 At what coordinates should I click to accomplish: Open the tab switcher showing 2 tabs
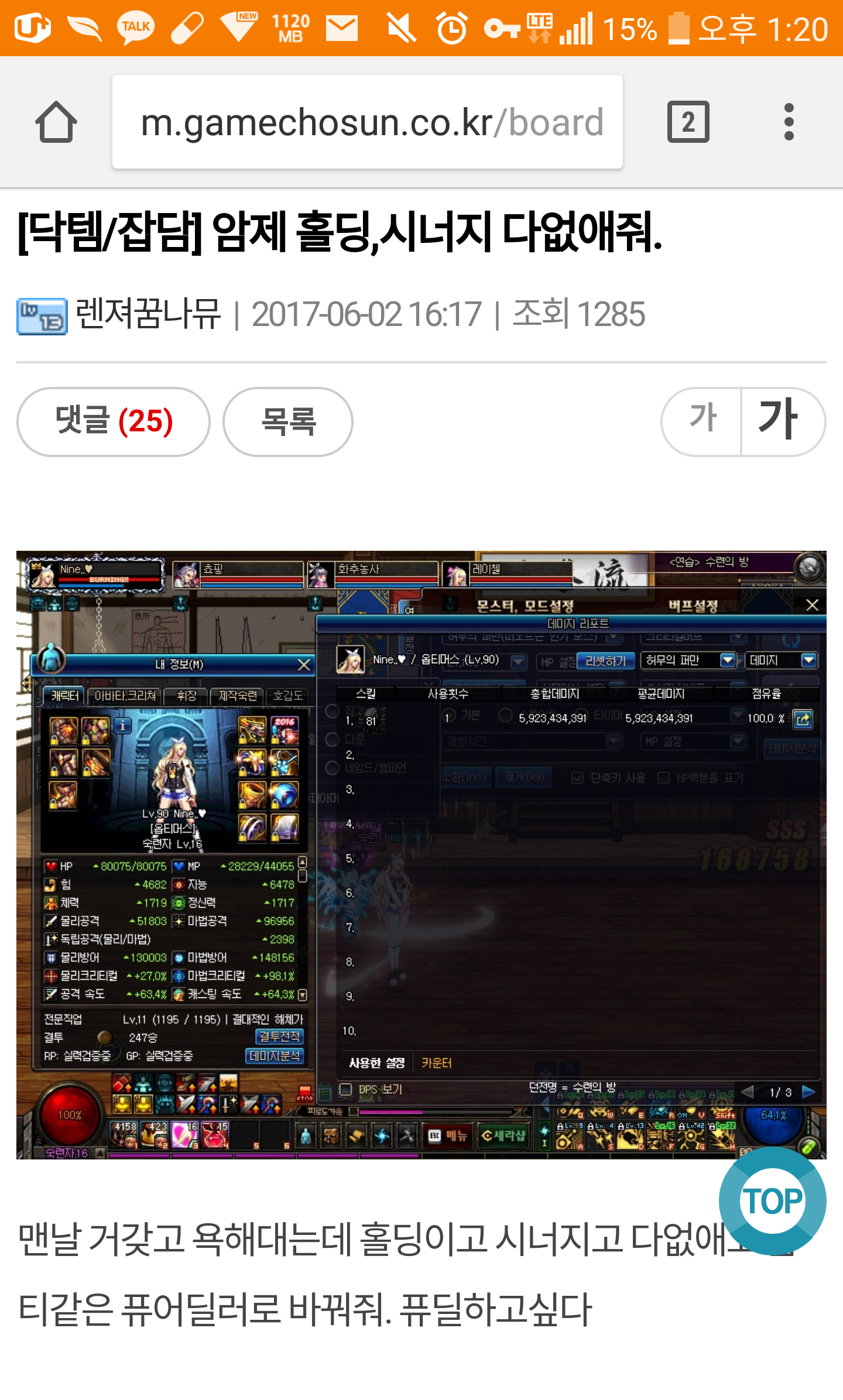tap(688, 122)
